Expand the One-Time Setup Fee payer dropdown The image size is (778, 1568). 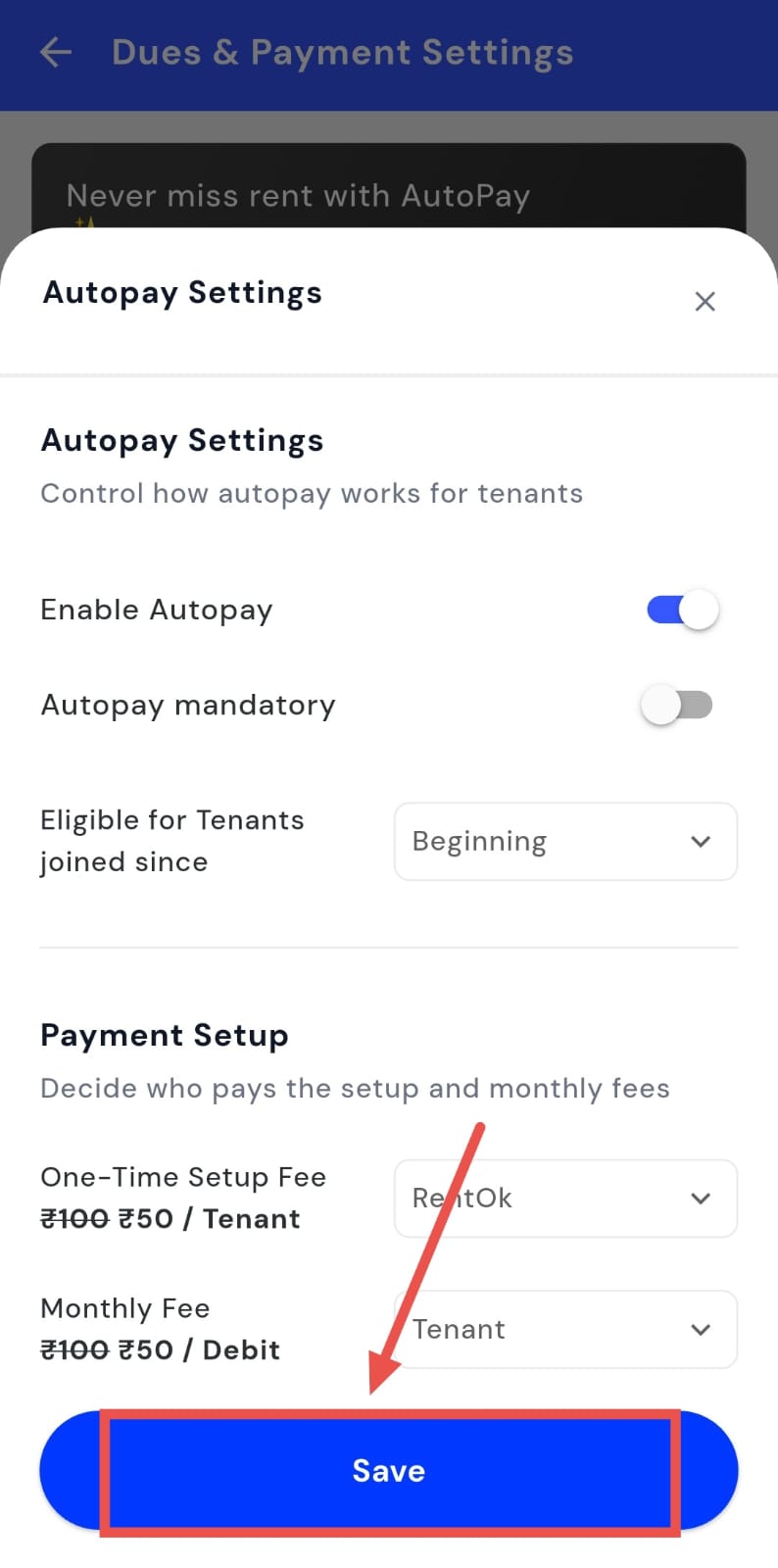[565, 1199]
